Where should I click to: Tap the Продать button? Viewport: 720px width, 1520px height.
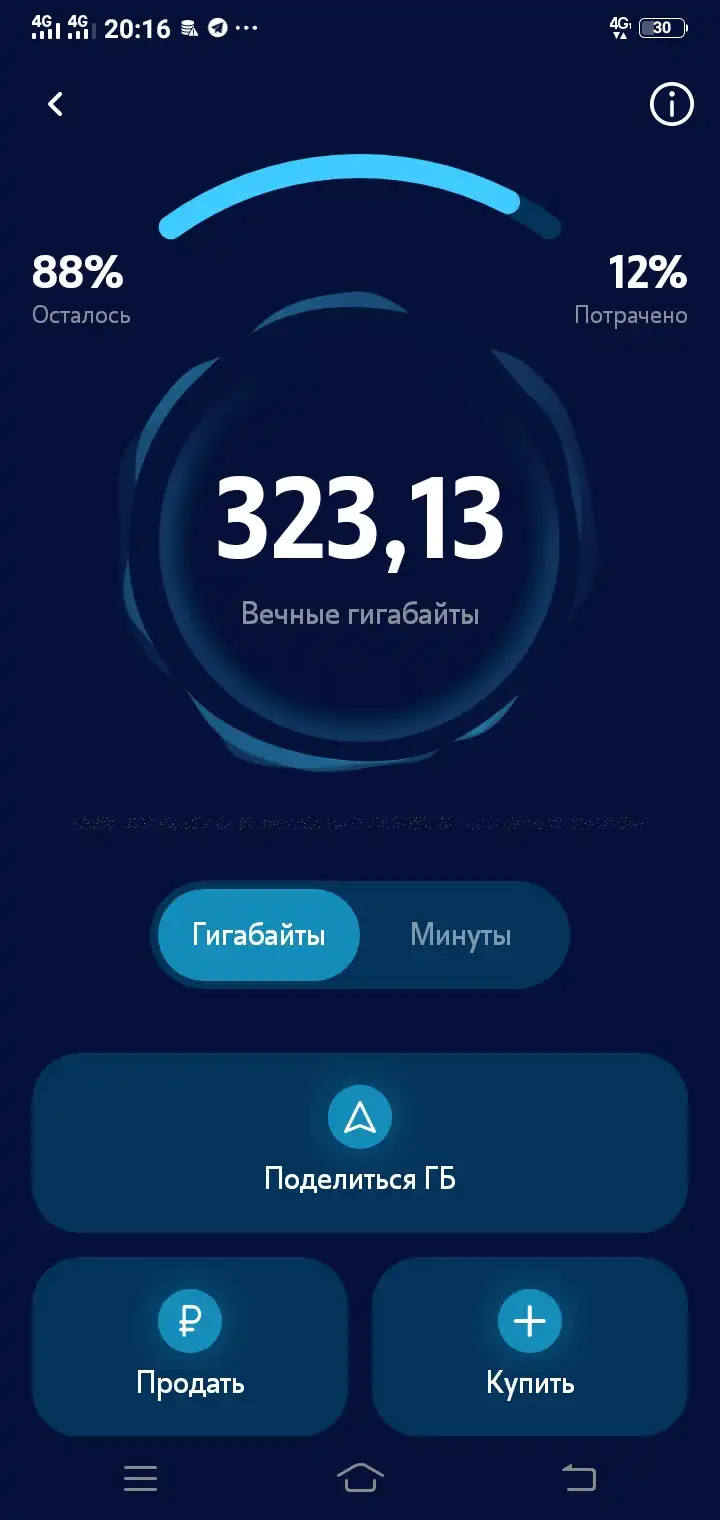[190, 1347]
